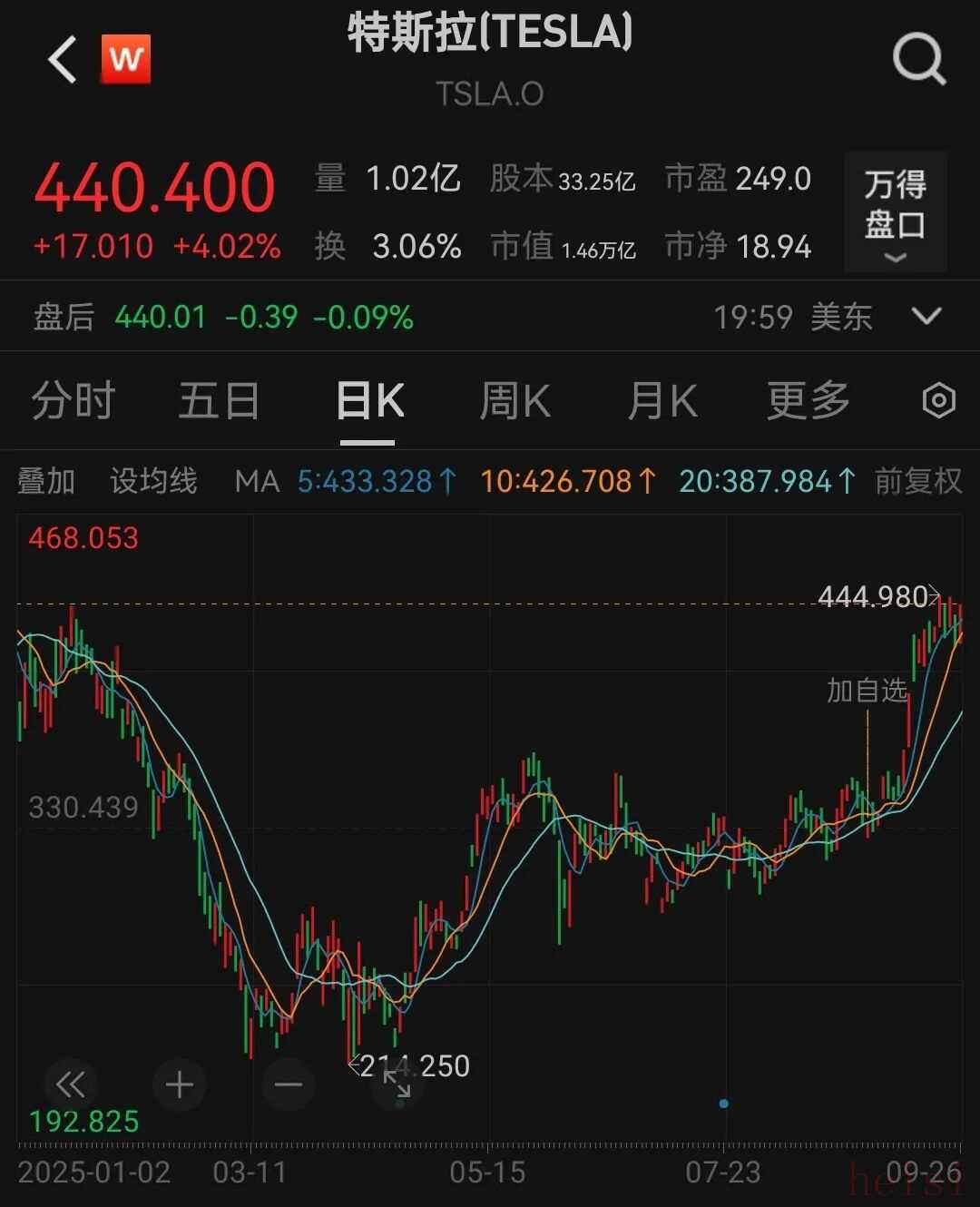Switch to the 分时 chart tab
The height and width of the screenshot is (1207, 980).
[x=73, y=400]
